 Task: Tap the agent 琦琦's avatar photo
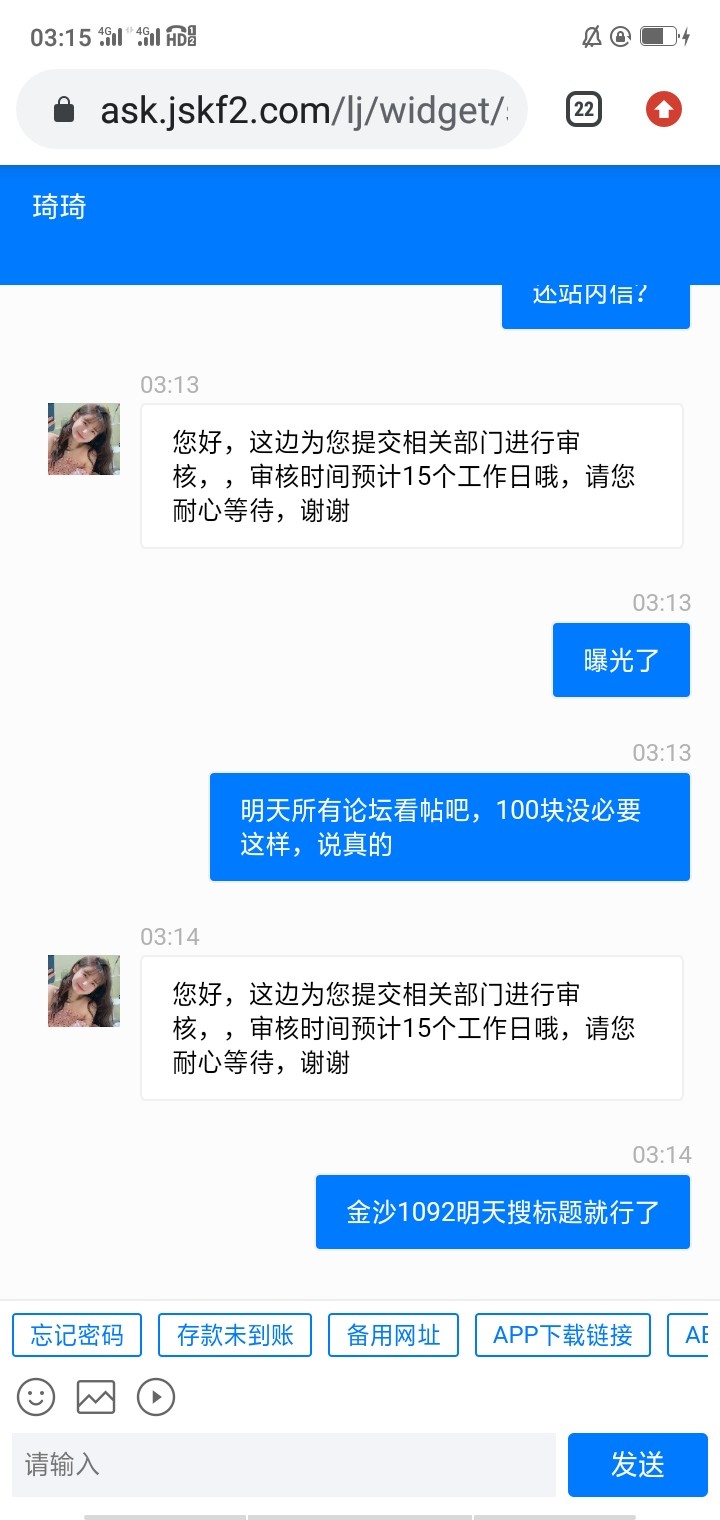click(83, 438)
